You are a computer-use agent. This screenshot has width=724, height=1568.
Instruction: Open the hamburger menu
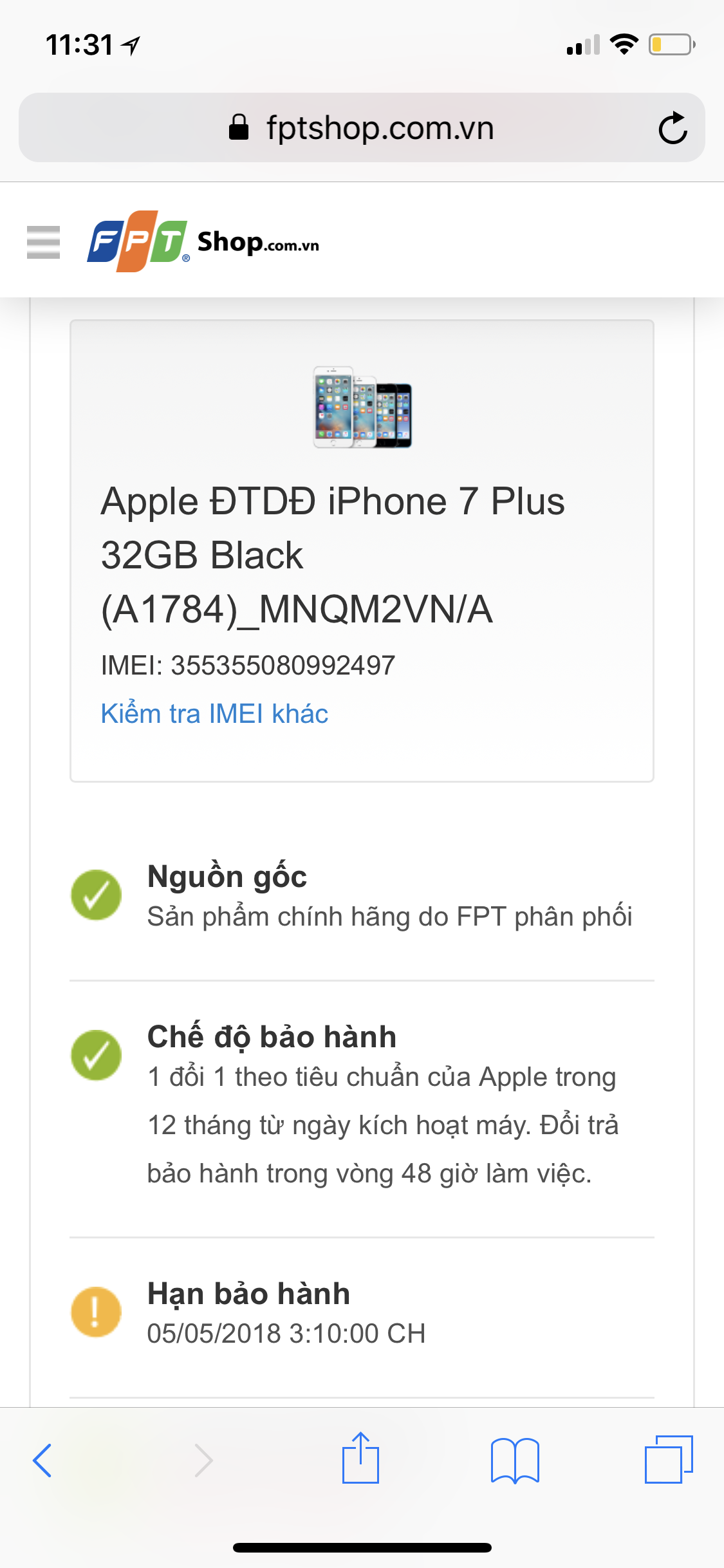[x=43, y=242]
